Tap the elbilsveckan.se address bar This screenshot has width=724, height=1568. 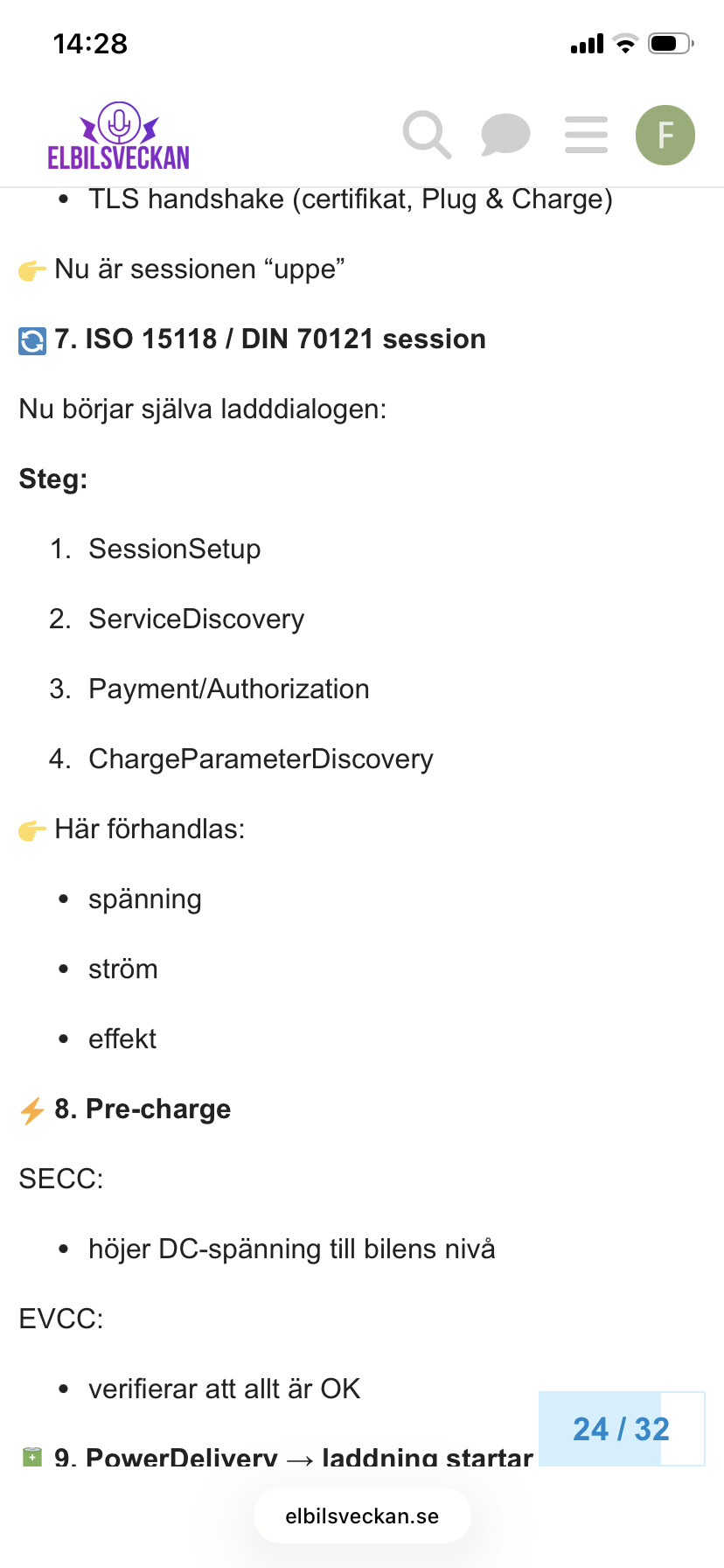pos(362,1516)
